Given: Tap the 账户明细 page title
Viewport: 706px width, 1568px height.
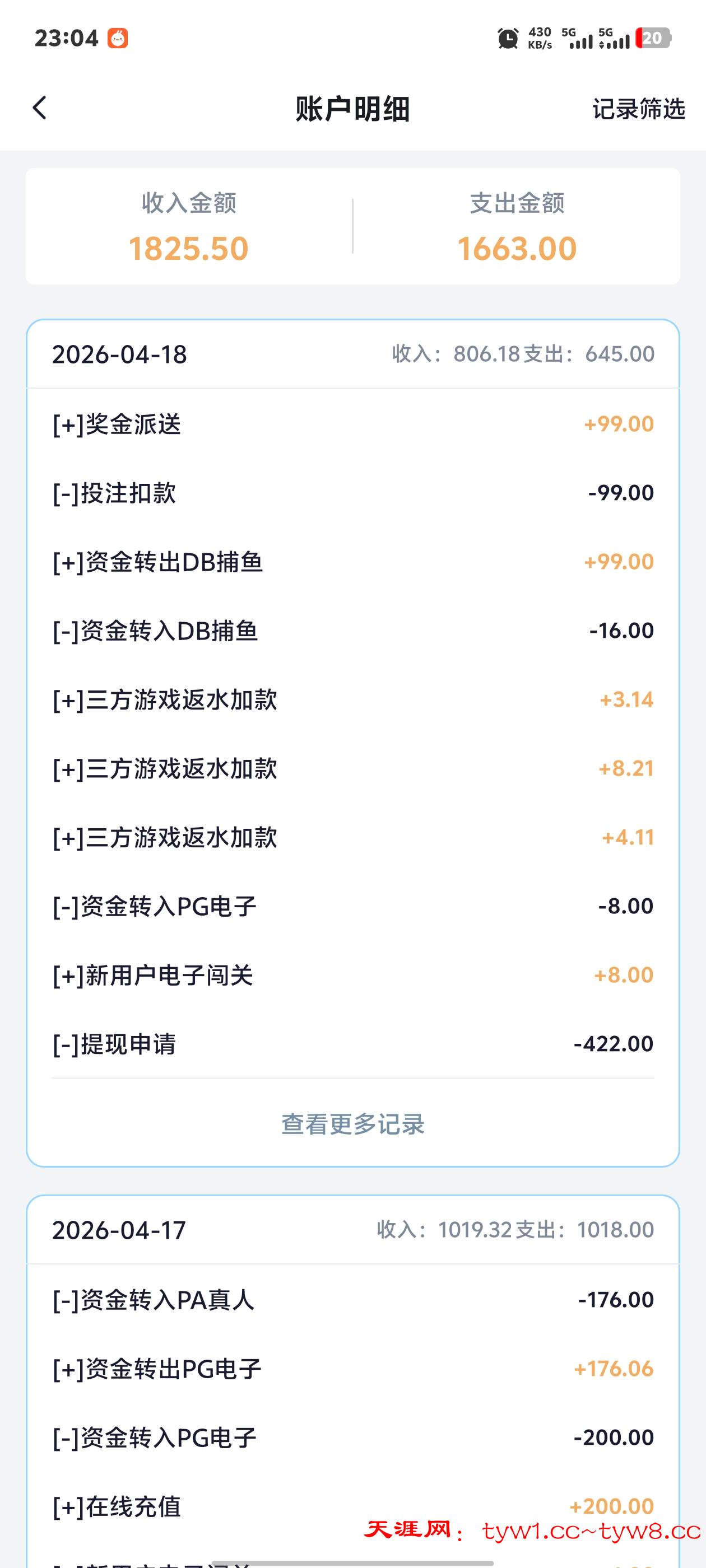Looking at the screenshot, I should tap(352, 106).
